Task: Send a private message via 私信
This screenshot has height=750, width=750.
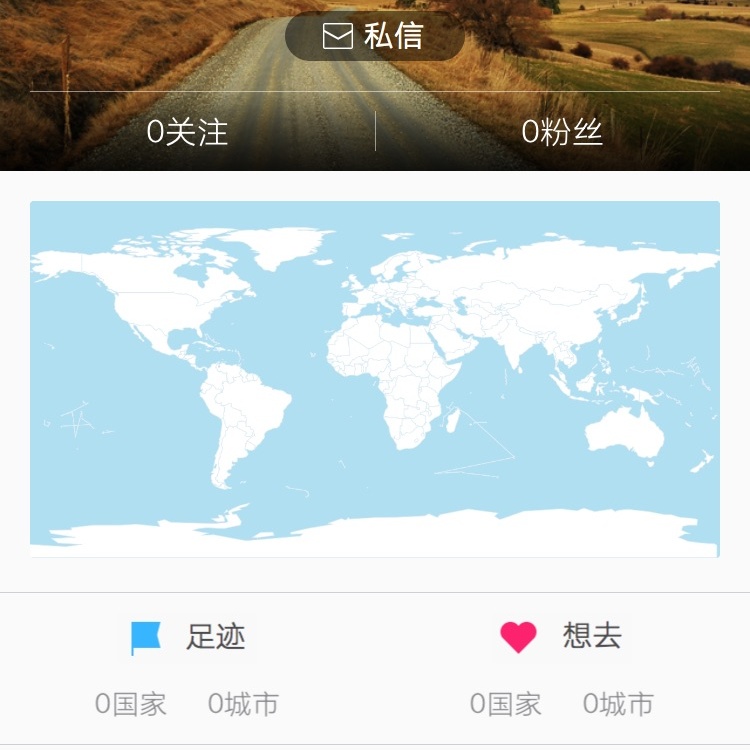Action: pyautogui.click(x=375, y=36)
